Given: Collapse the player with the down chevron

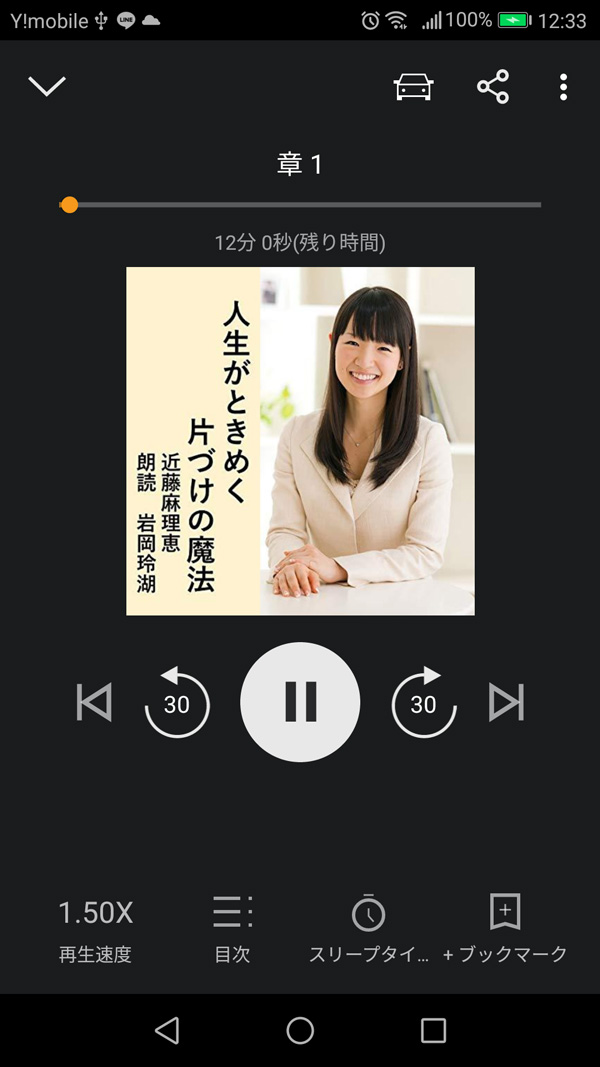Looking at the screenshot, I should (47, 86).
